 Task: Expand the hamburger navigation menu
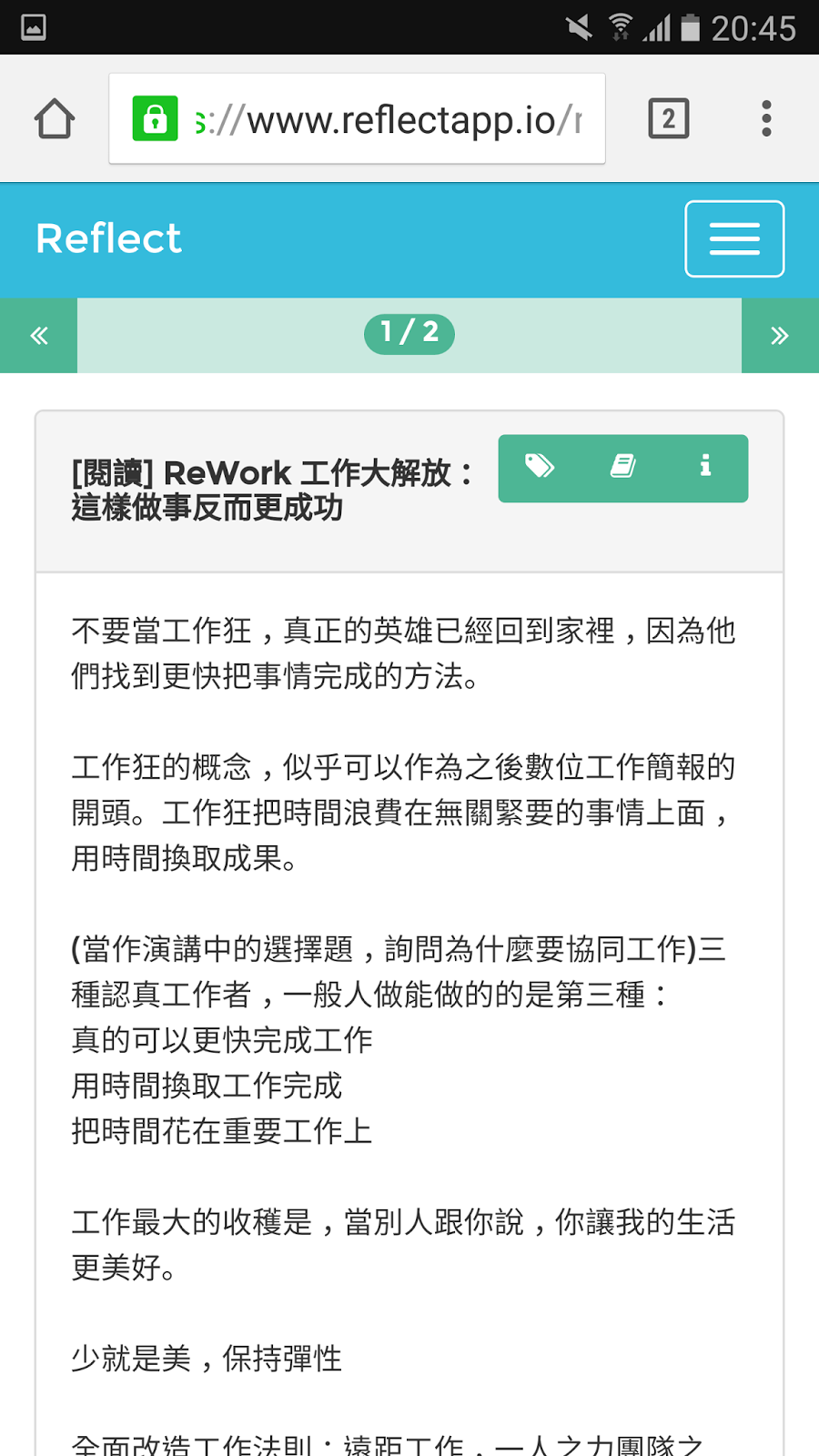pos(734,238)
